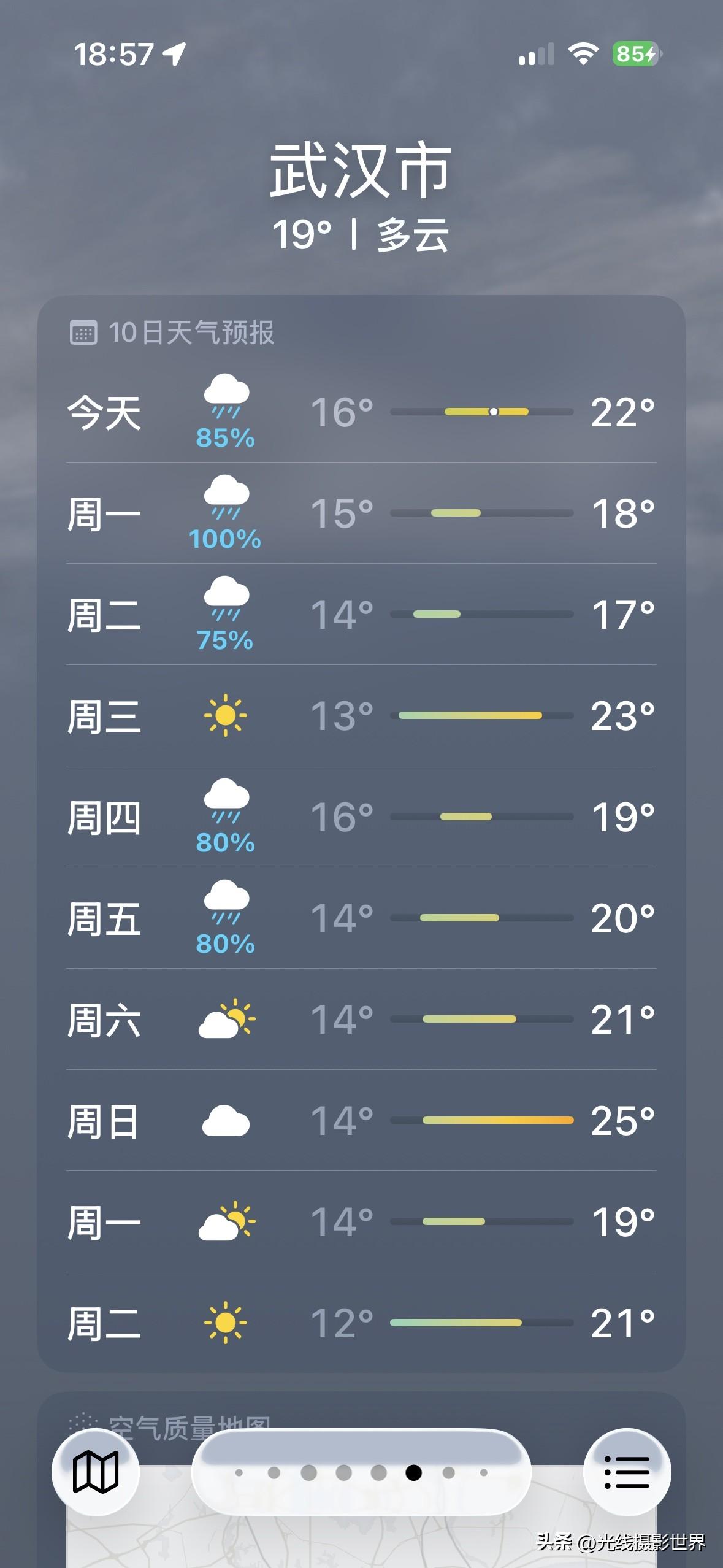The height and width of the screenshot is (1568, 723).
Task: Expand the 周五 forecast details
Action: click(362, 921)
